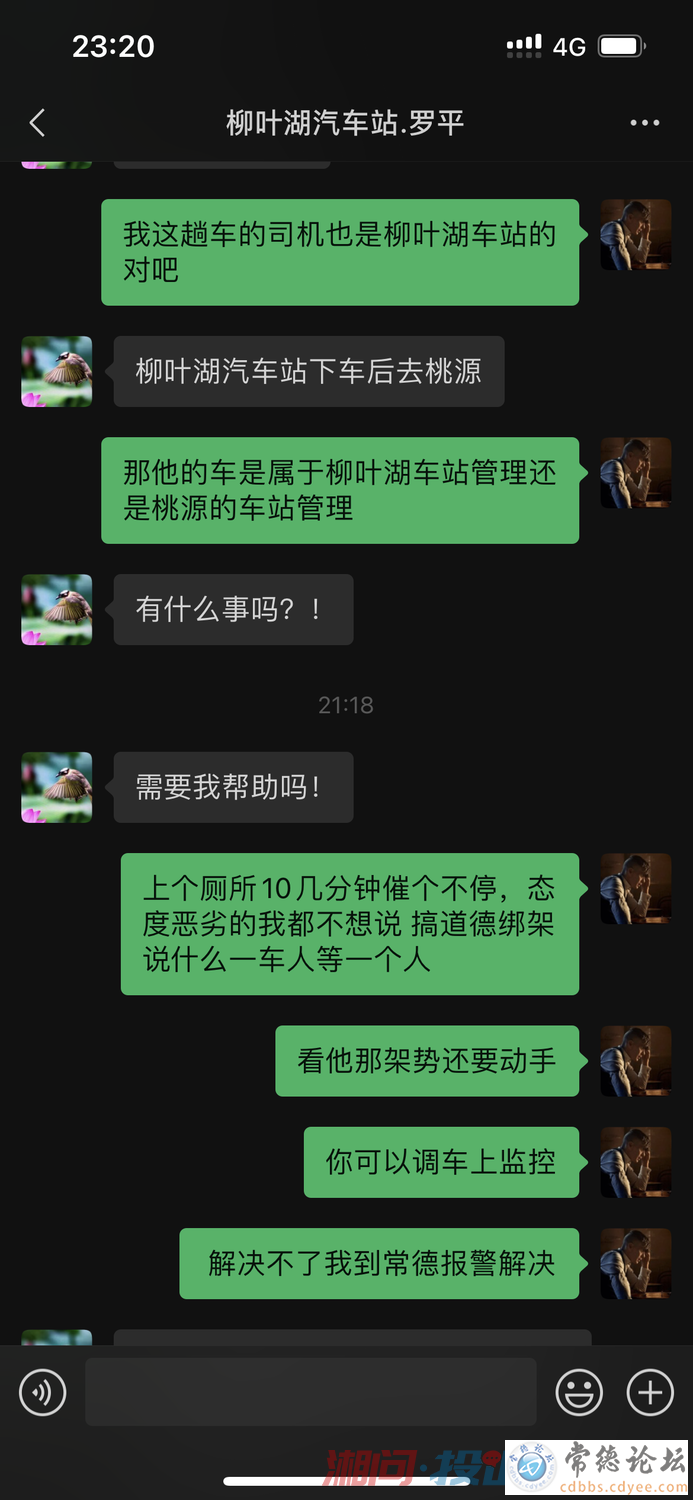Open sender's avatar beside 有什么事吗？！
Image resolution: width=693 pixels, height=1500 pixels.
[57, 609]
